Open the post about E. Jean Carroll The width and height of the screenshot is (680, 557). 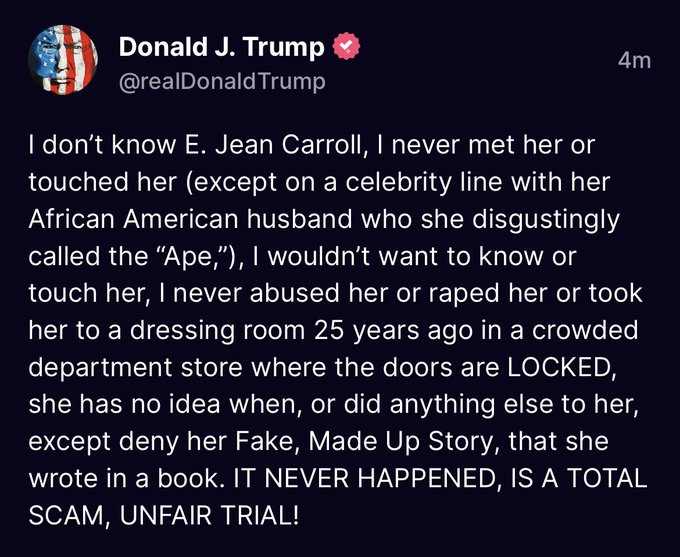pyautogui.click(x=338, y=328)
